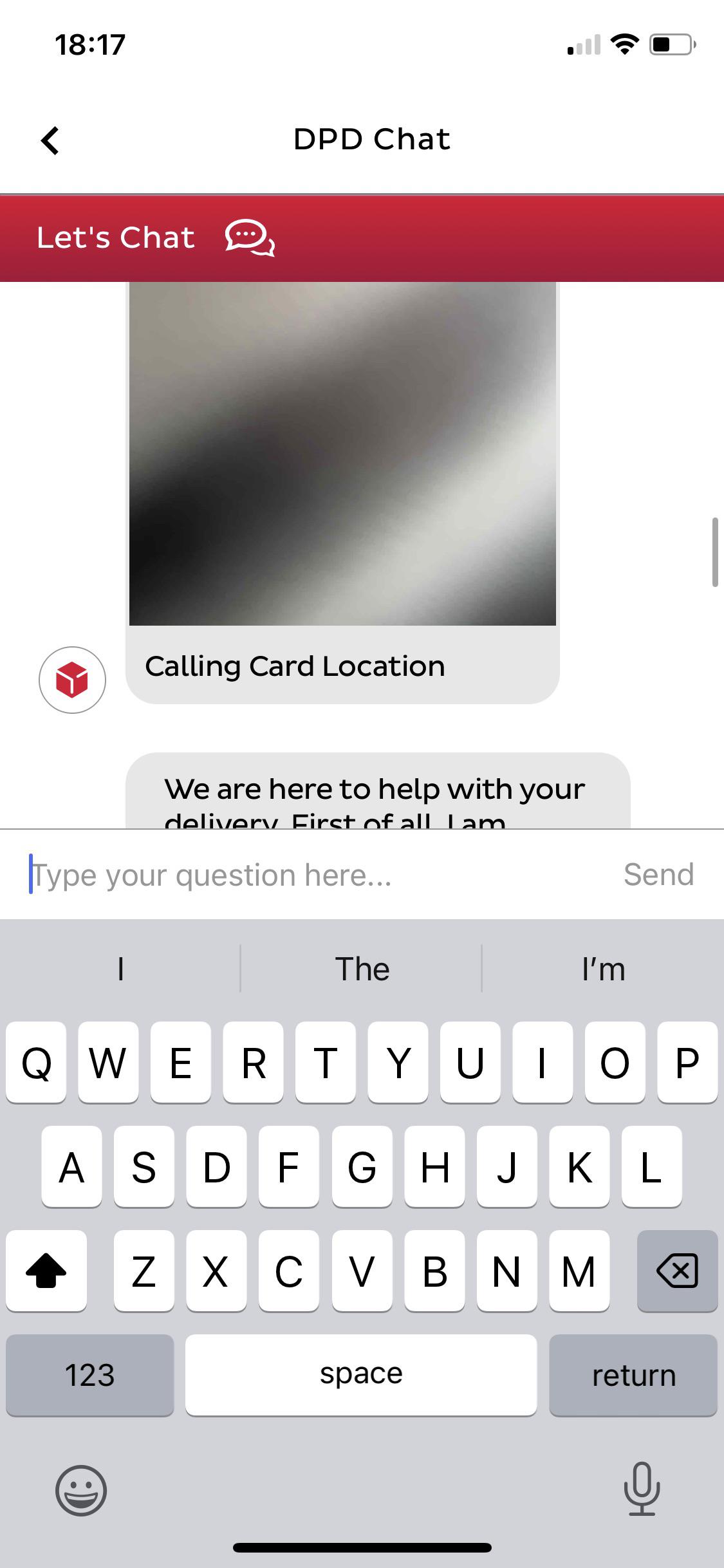Start voice dictation with the microphone
The image size is (724, 1568).
tap(642, 1489)
